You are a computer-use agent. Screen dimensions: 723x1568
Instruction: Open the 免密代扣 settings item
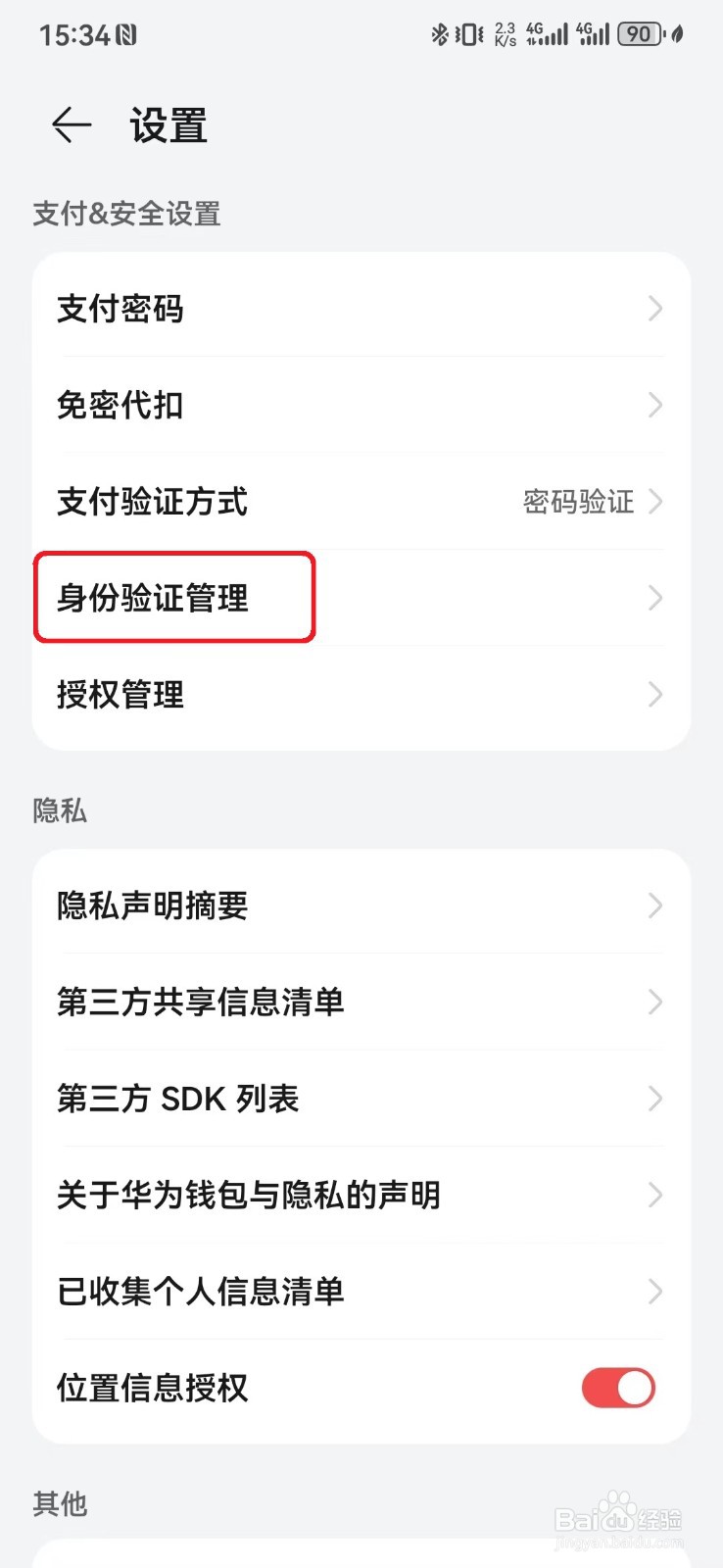pos(654,406)
